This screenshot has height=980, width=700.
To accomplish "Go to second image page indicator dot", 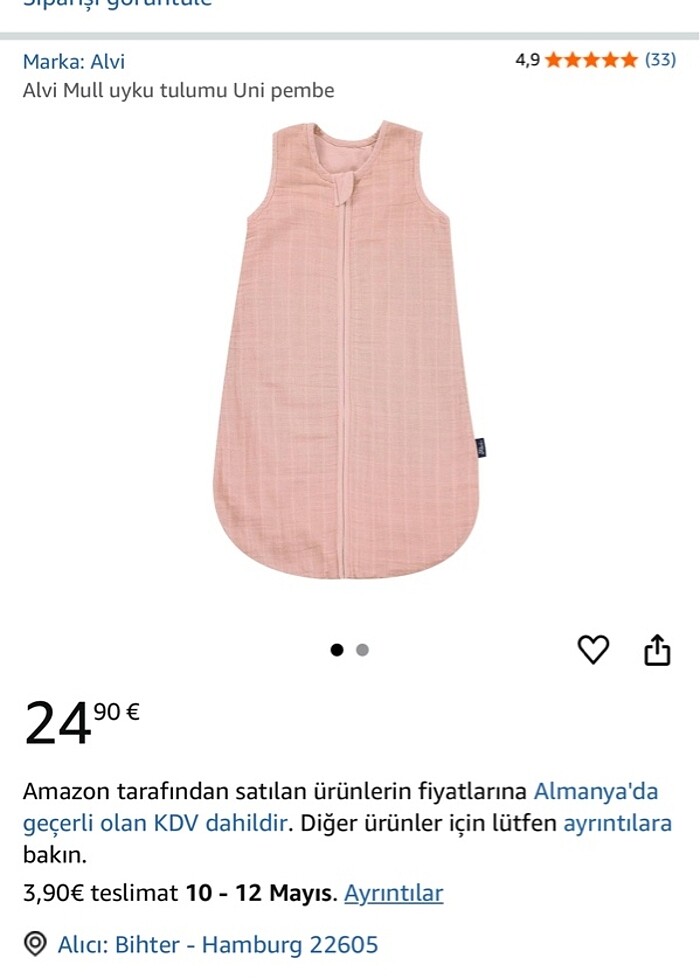I will tap(363, 650).
